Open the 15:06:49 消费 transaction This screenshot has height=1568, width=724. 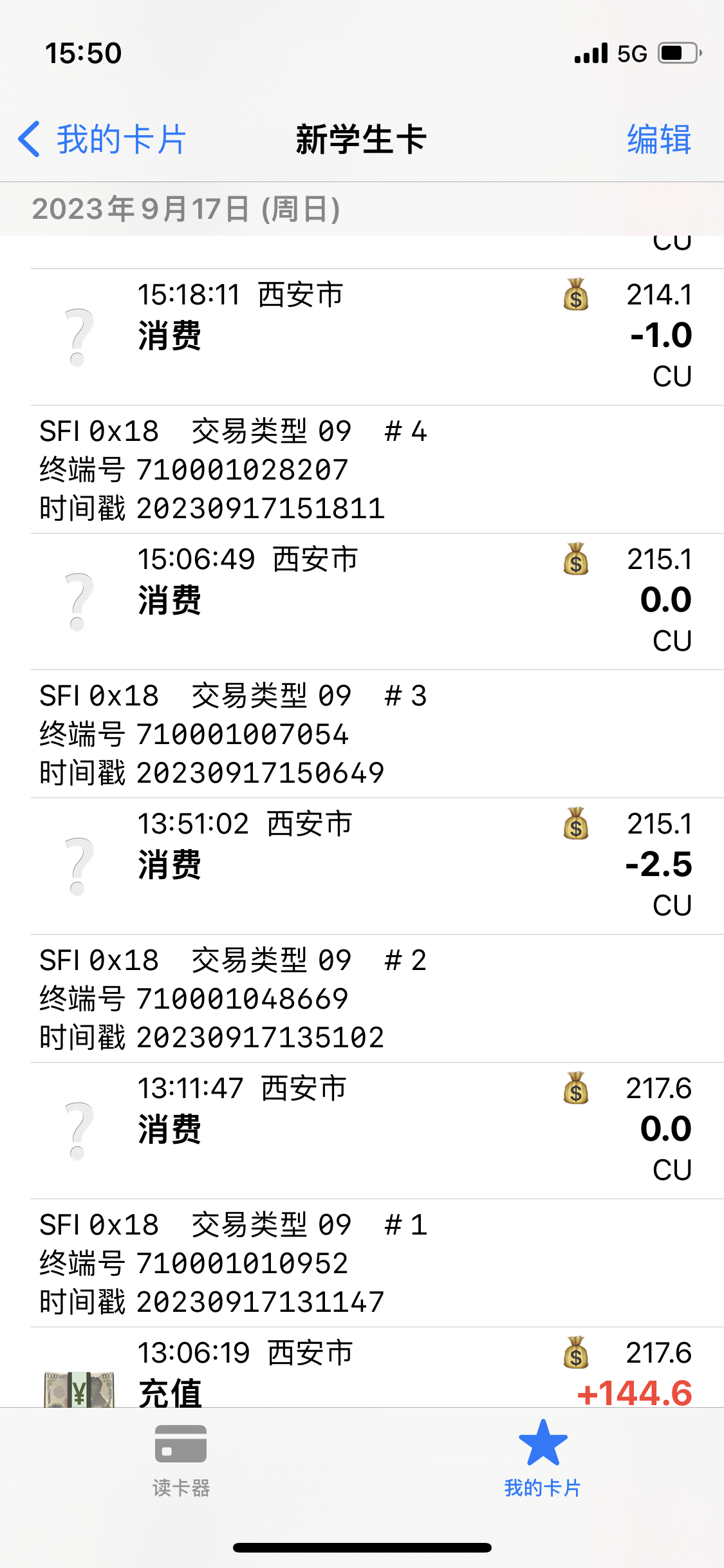point(377,601)
